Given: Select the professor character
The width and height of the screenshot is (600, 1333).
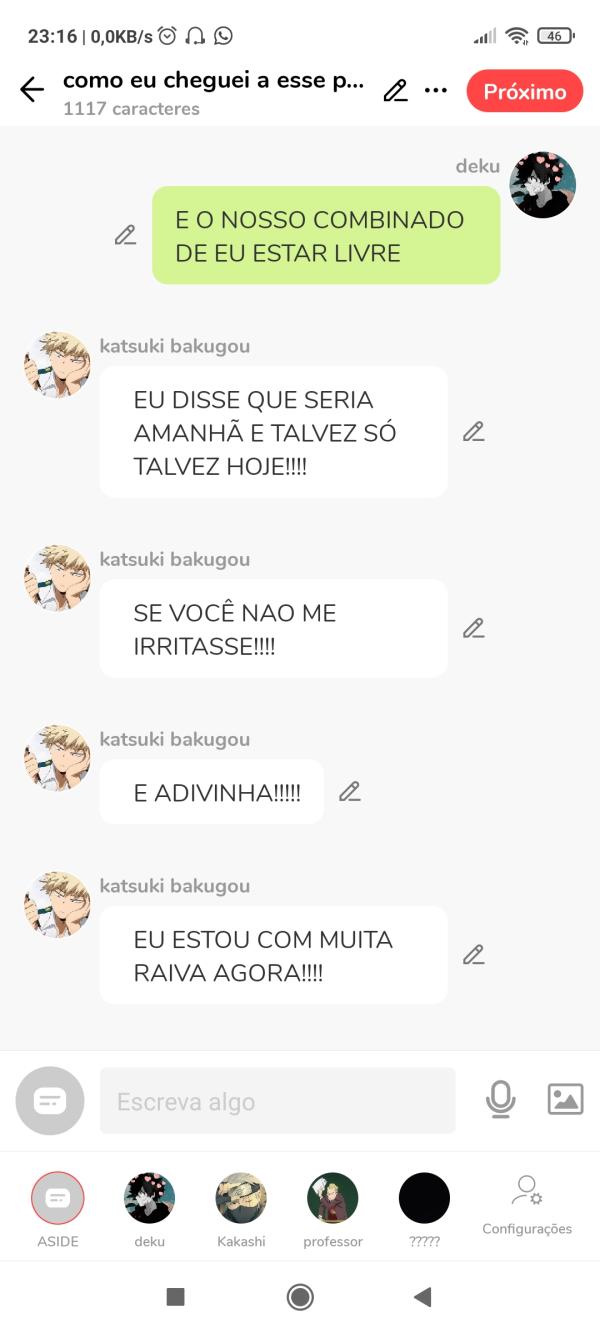Looking at the screenshot, I should click(332, 1199).
